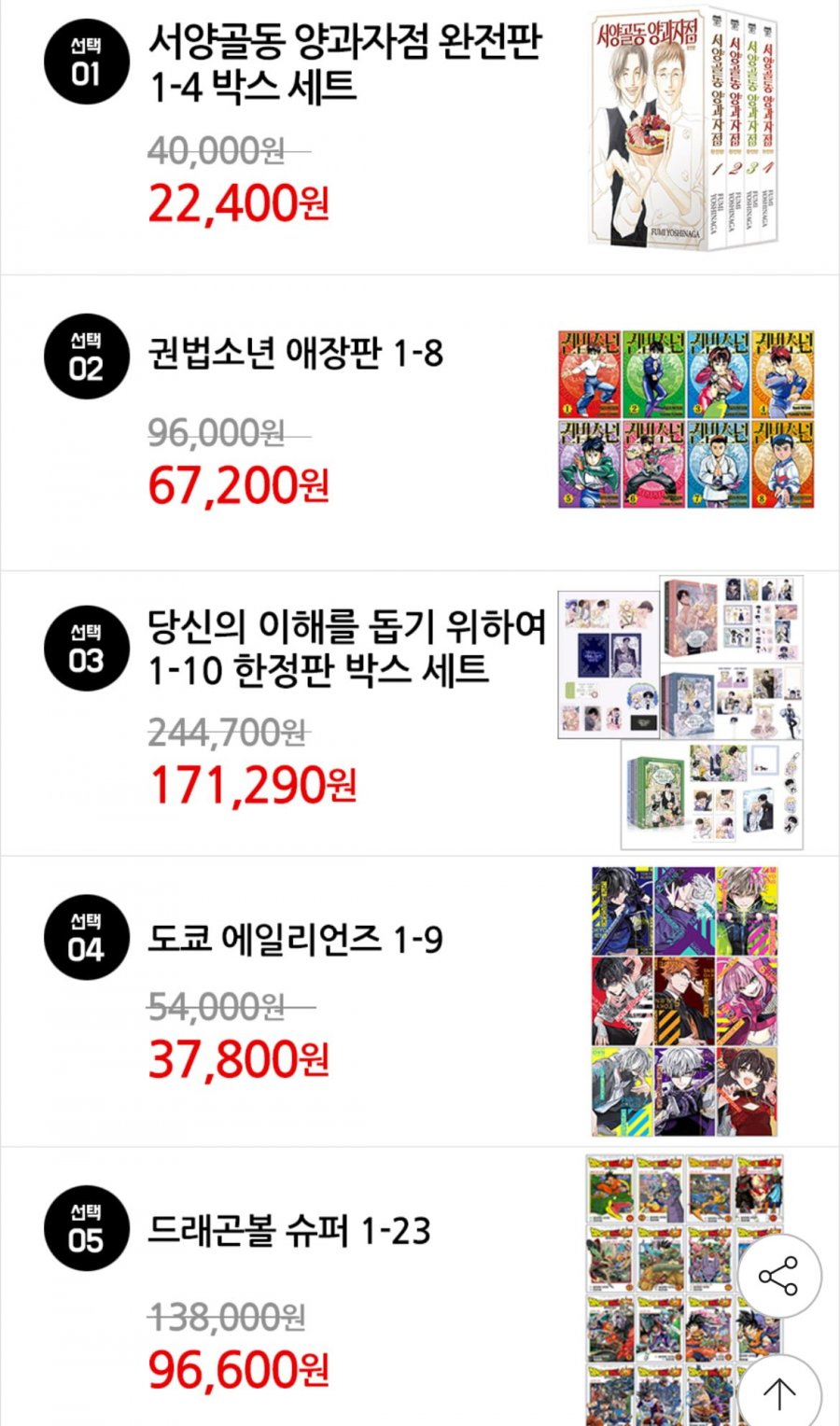Open 드래곤볼 슈퍼 1-23 set
Screen dimensions: 840x1426
pos(289,1231)
